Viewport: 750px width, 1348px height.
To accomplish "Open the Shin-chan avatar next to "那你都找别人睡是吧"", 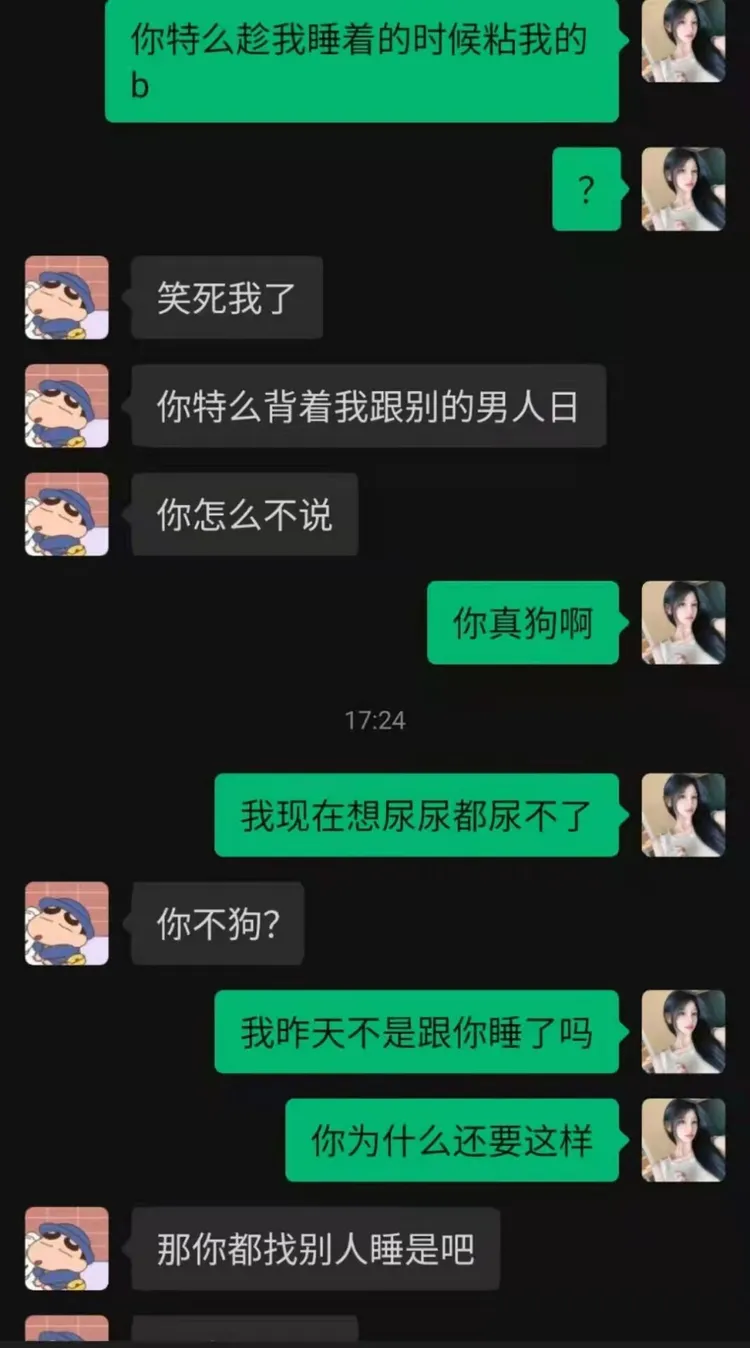I will [x=66, y=1247].
